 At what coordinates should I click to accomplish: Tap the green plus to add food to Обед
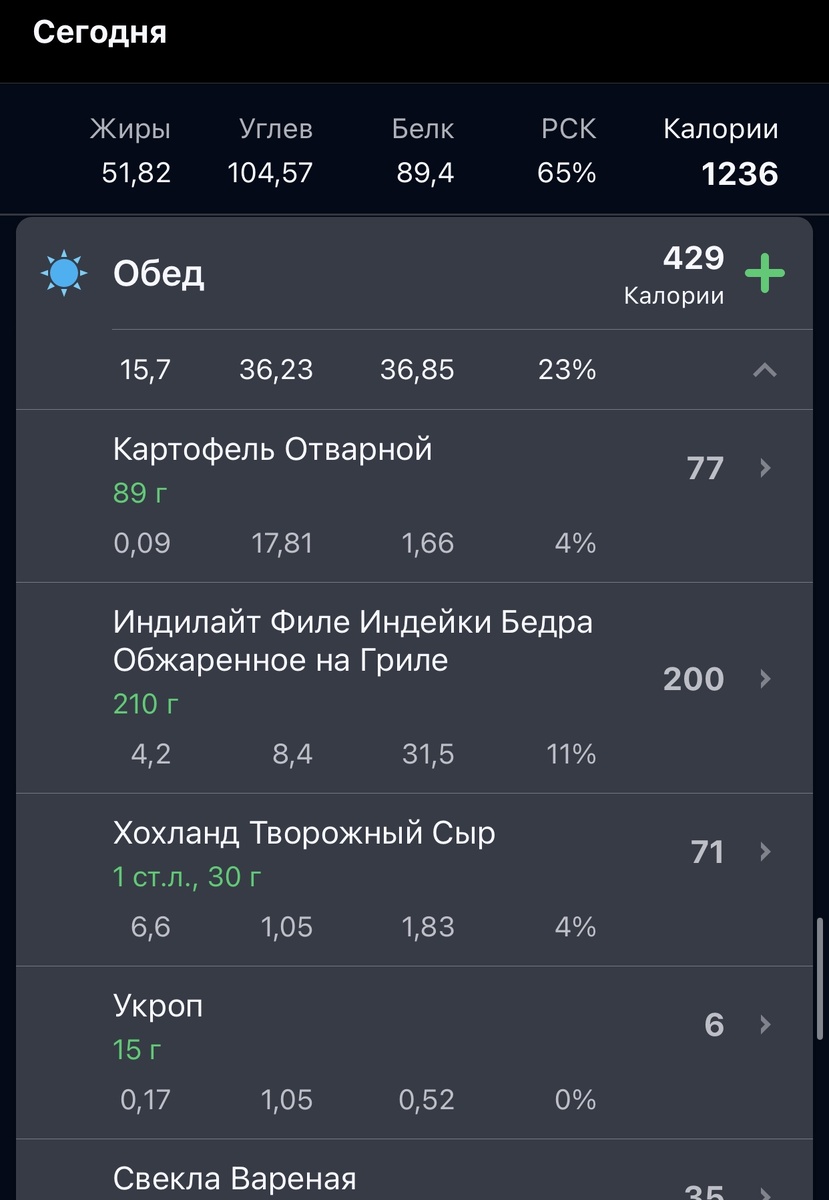[764, 271]
